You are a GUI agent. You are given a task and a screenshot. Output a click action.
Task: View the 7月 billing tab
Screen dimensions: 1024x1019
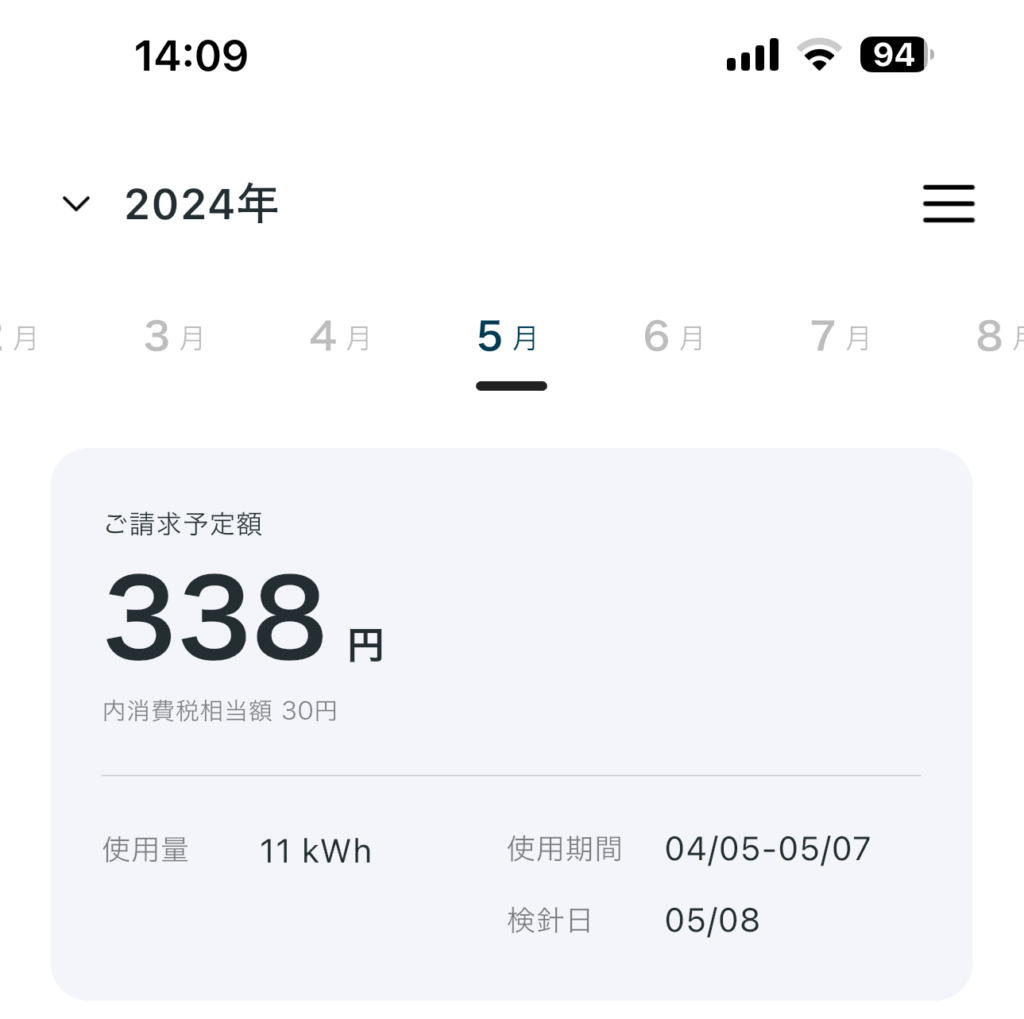tap(840, 338)
